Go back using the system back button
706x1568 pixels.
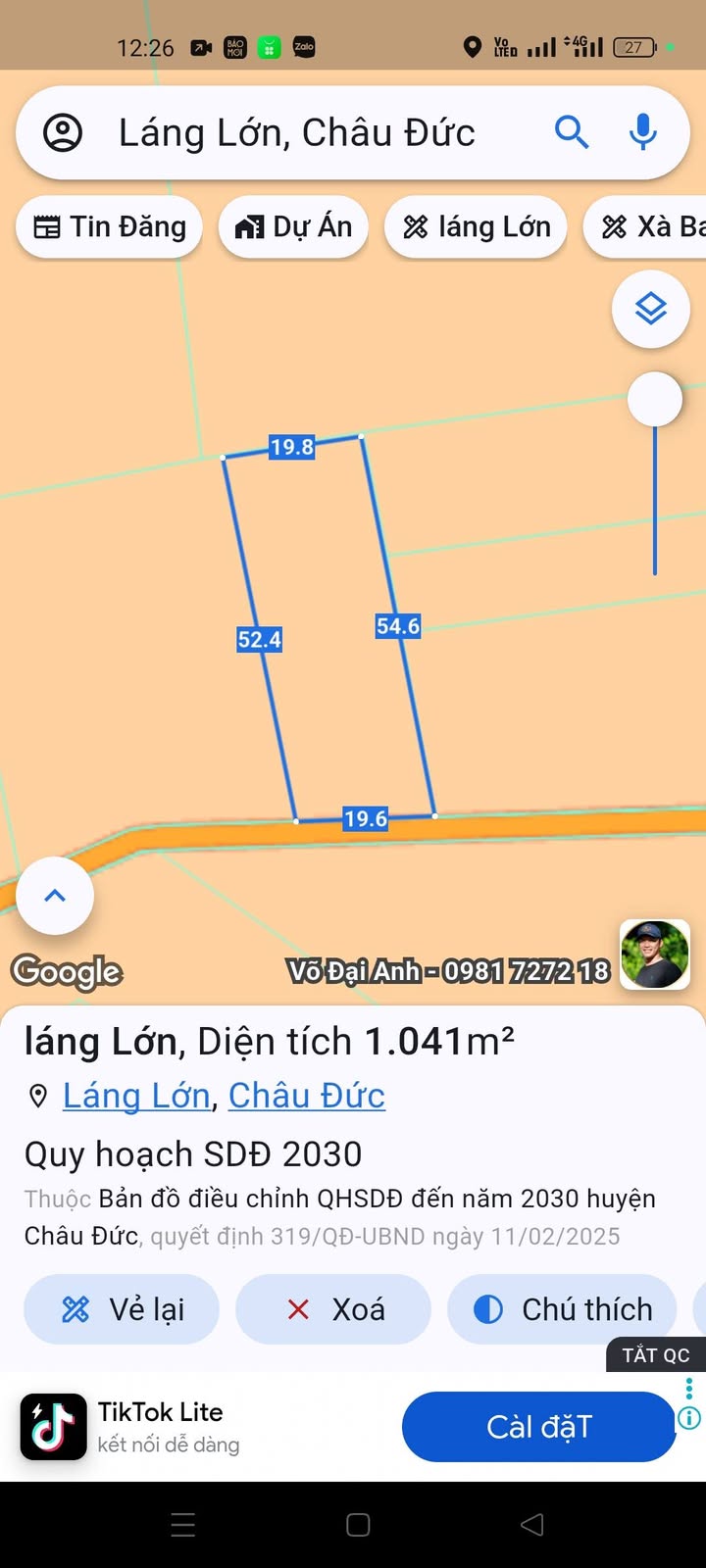pos(532,1524)
